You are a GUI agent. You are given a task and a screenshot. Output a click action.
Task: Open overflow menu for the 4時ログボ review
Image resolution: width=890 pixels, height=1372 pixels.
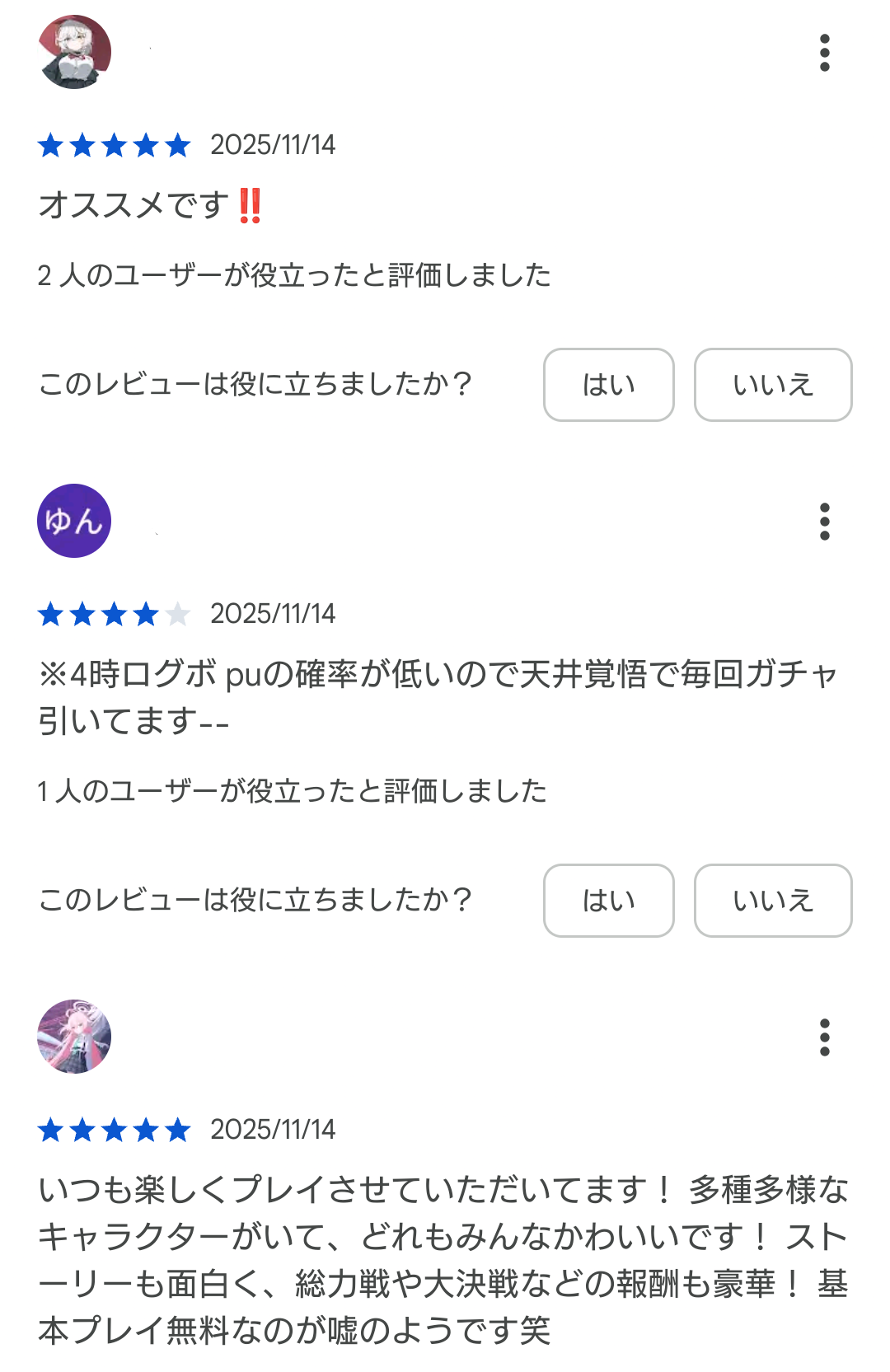point(824,522)
